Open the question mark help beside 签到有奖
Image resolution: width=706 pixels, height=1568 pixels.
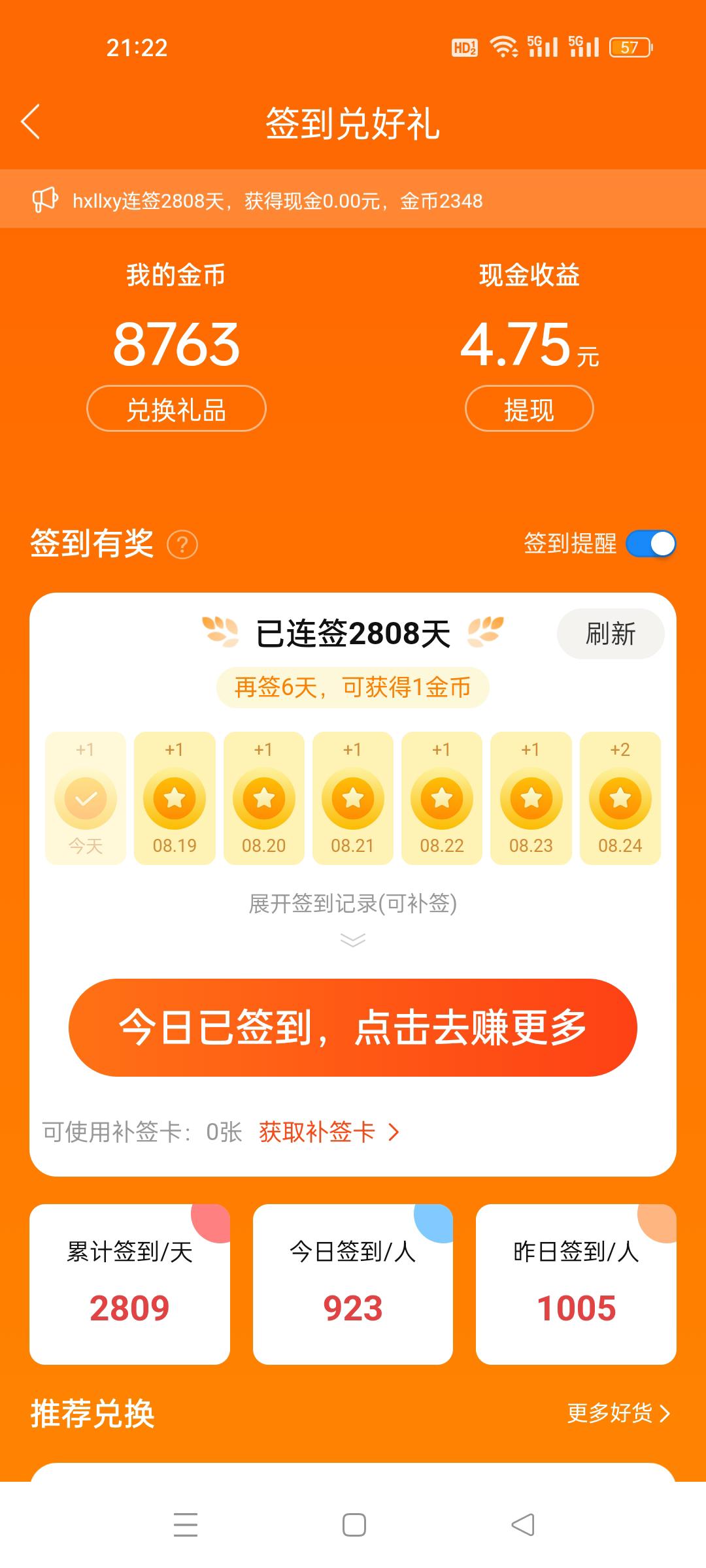click(182, 544)
